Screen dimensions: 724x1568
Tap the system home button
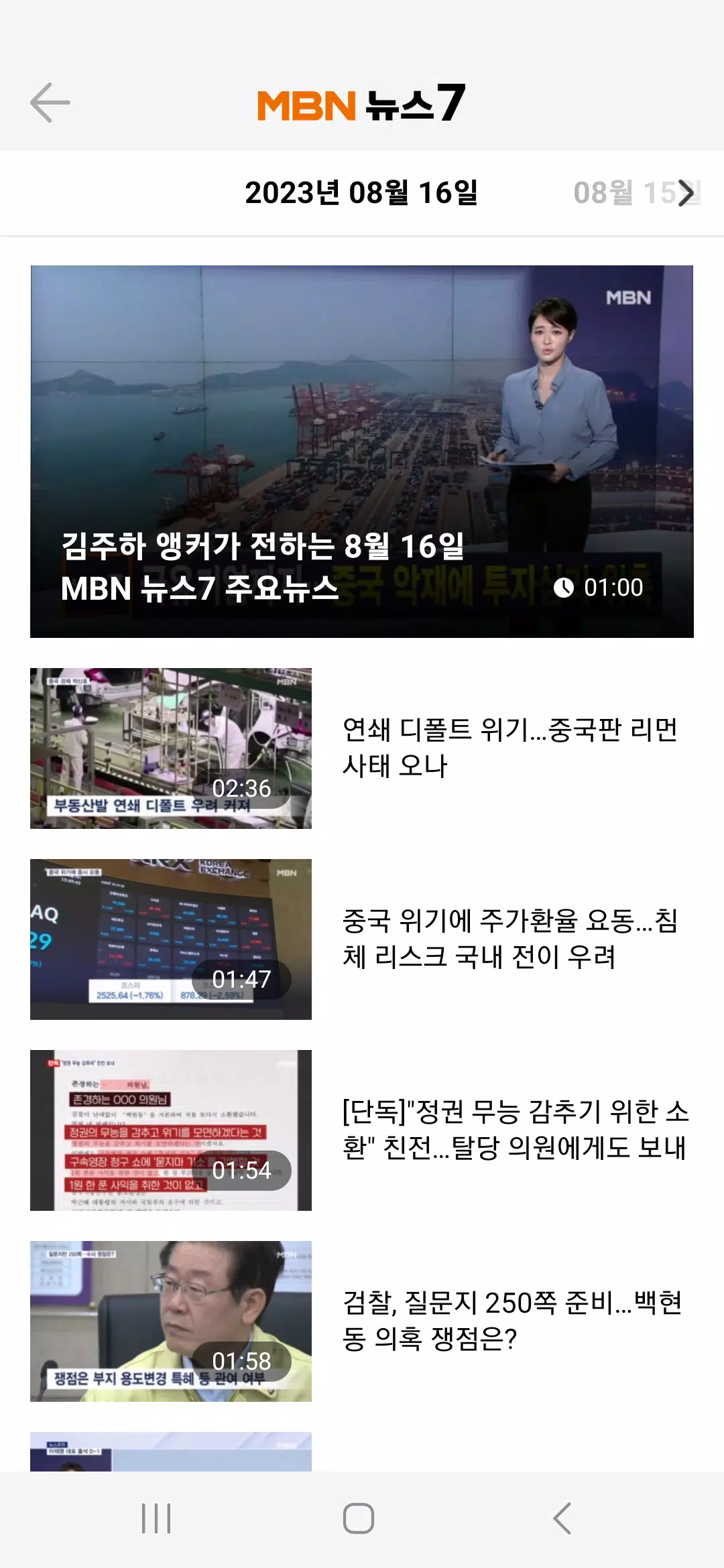[x=359, y=1518]
